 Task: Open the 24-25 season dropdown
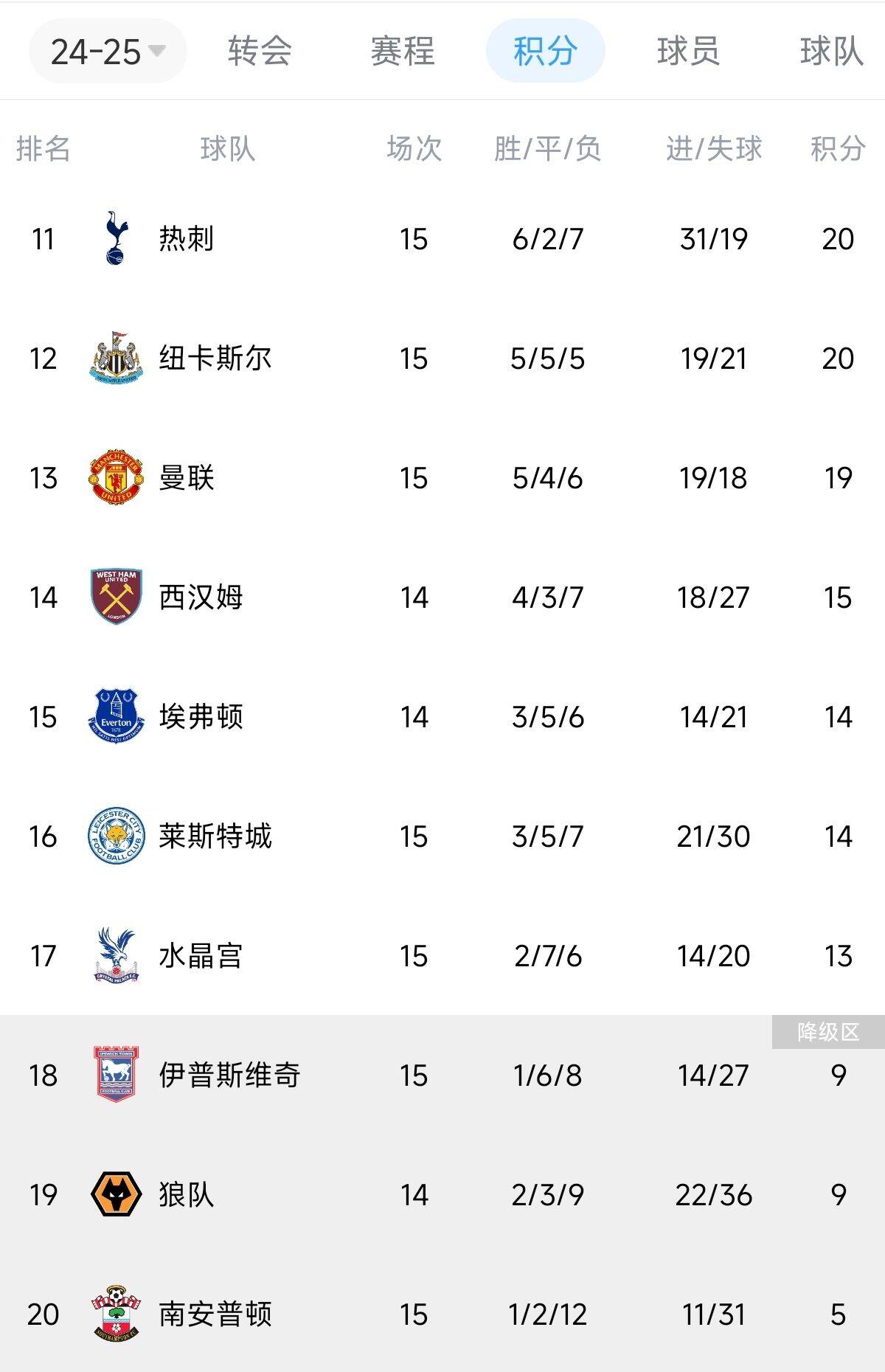tap(108, 52)
